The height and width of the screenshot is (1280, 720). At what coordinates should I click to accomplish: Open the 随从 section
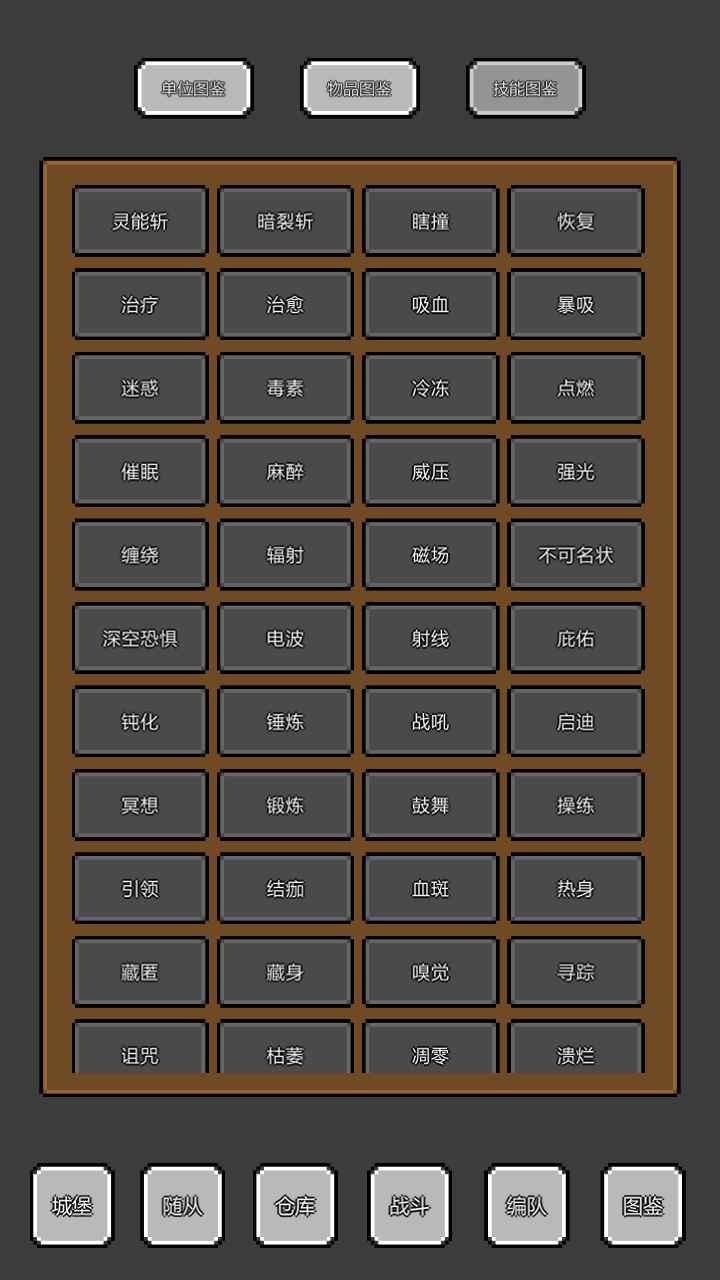[x=182, y=1206]
